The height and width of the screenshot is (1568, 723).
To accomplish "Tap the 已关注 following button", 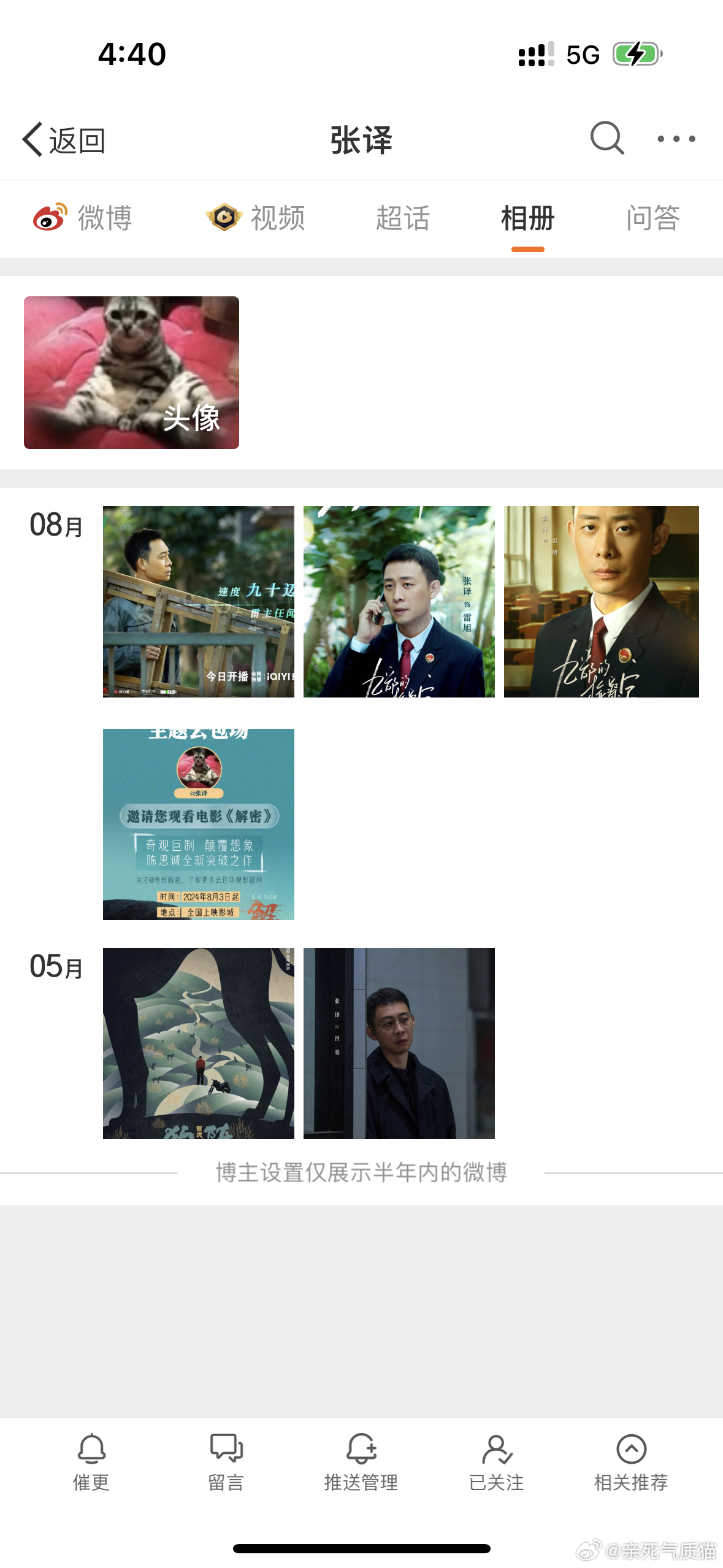I will pos(496,1462).
